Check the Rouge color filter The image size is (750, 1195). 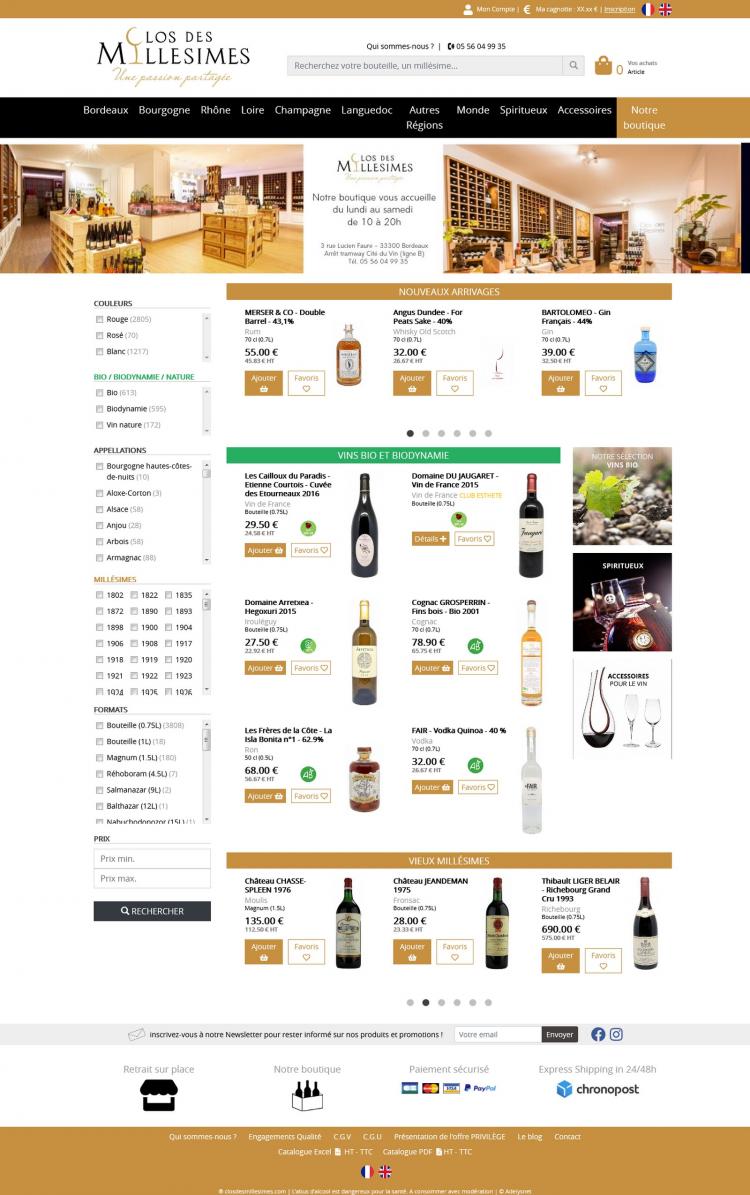tap(100, 320)
